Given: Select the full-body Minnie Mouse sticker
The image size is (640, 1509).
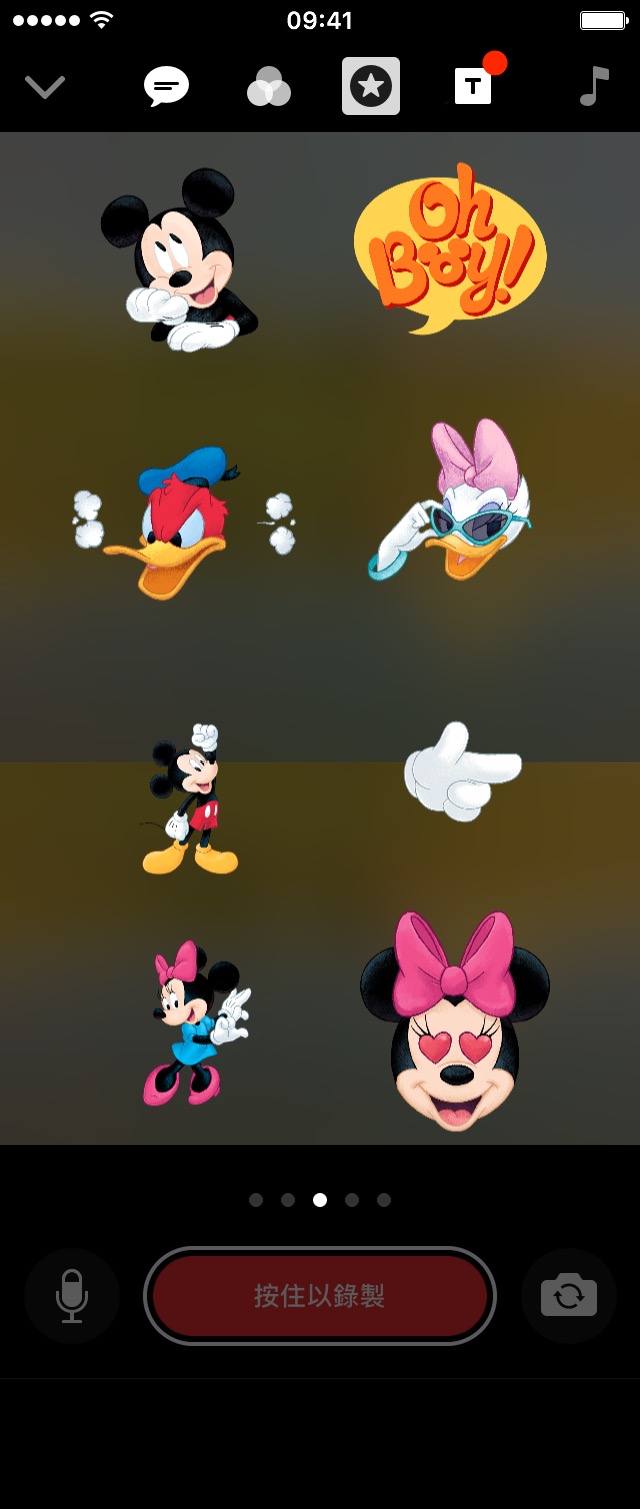Looking at the screenshot, I should pyautogui.click(x=193, y=1024).
